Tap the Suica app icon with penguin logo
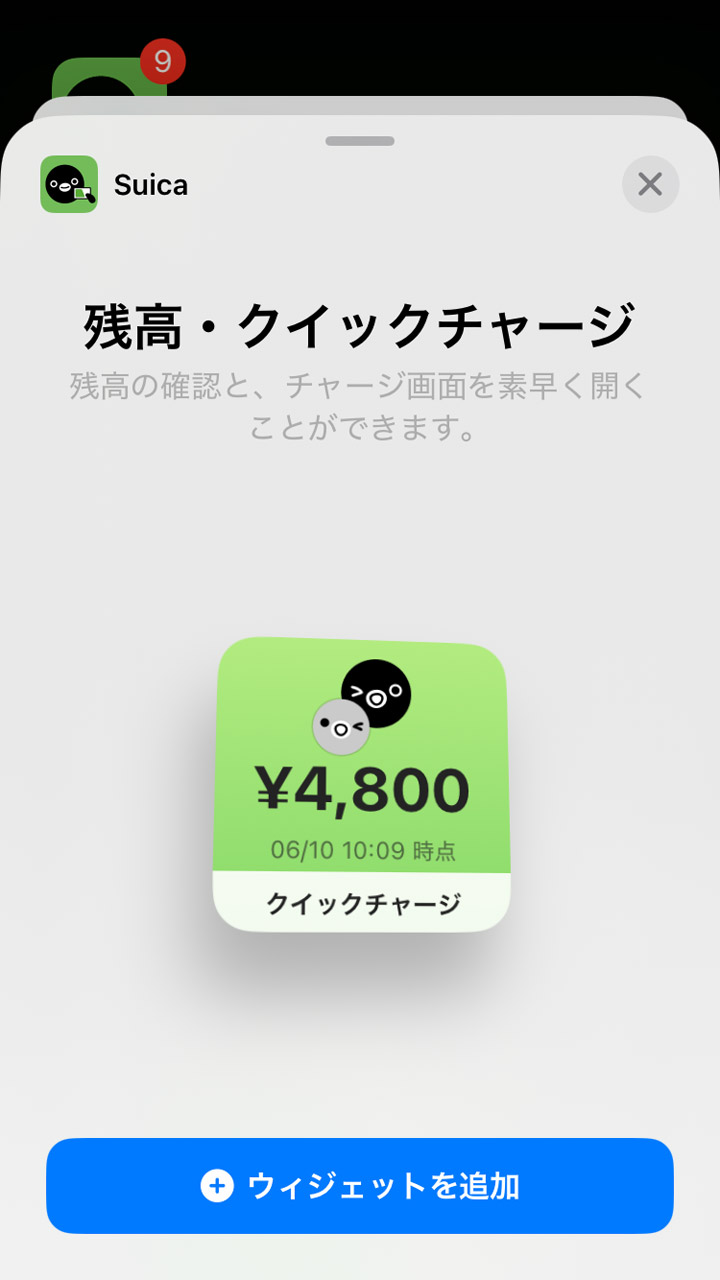 [68, 184]
